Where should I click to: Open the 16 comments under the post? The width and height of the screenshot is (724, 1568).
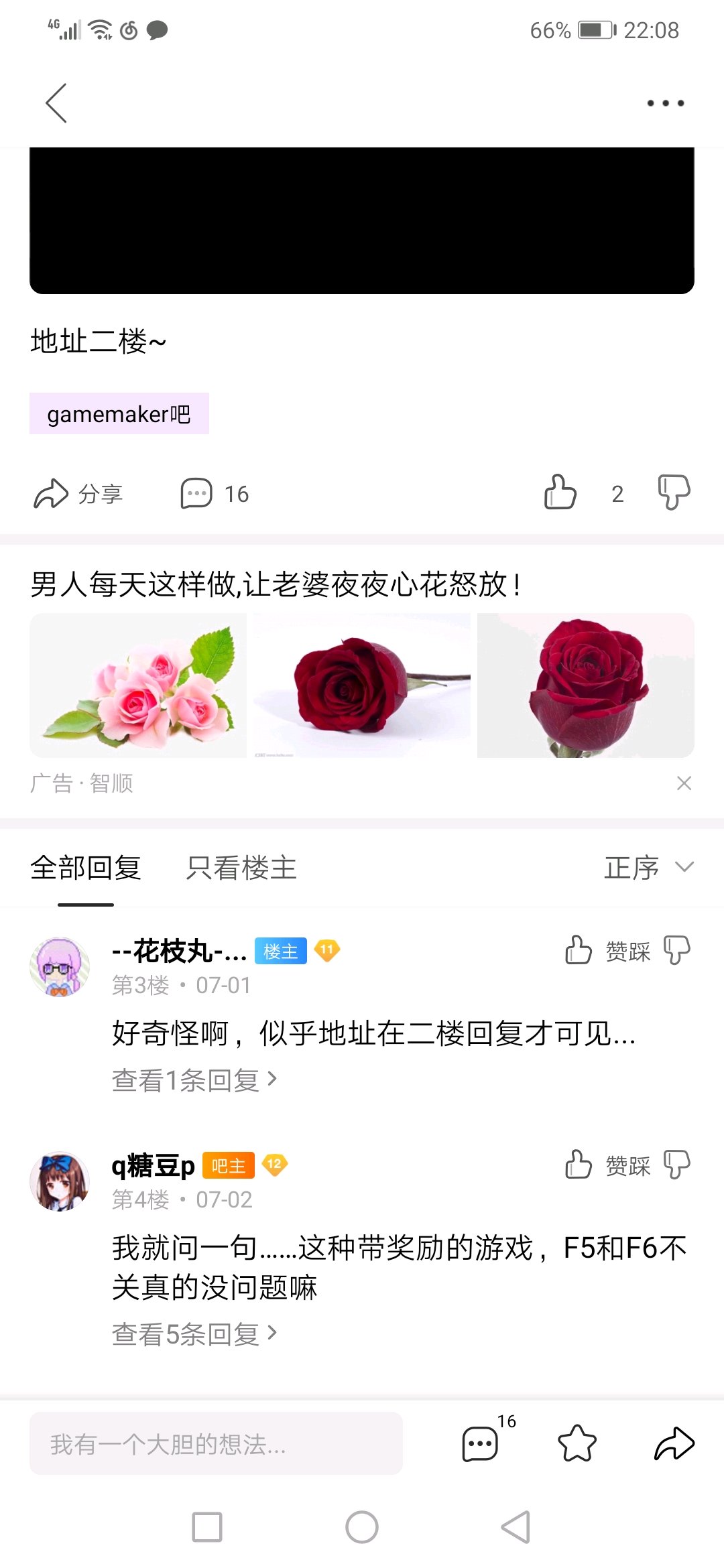point(215,494)
